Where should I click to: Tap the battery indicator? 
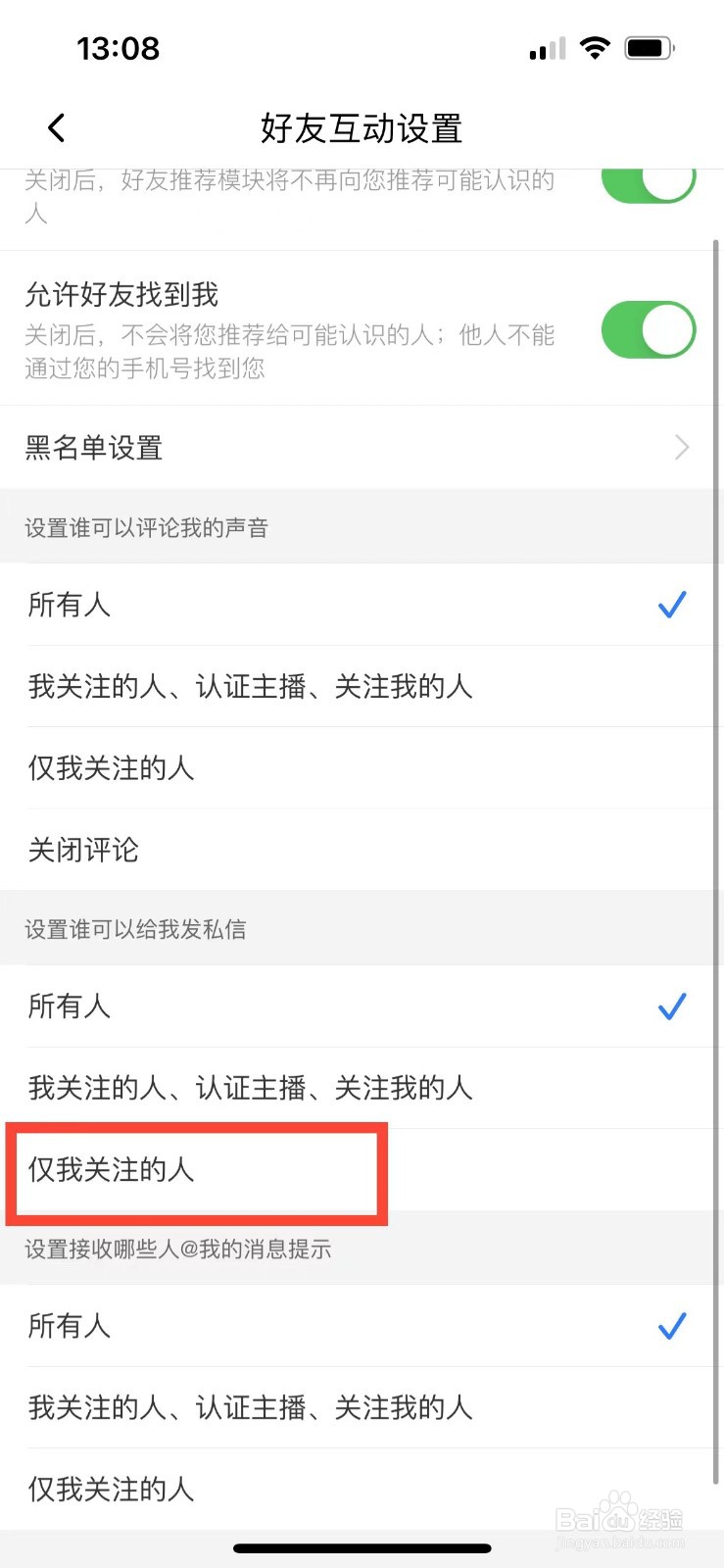tap(649, 47)
